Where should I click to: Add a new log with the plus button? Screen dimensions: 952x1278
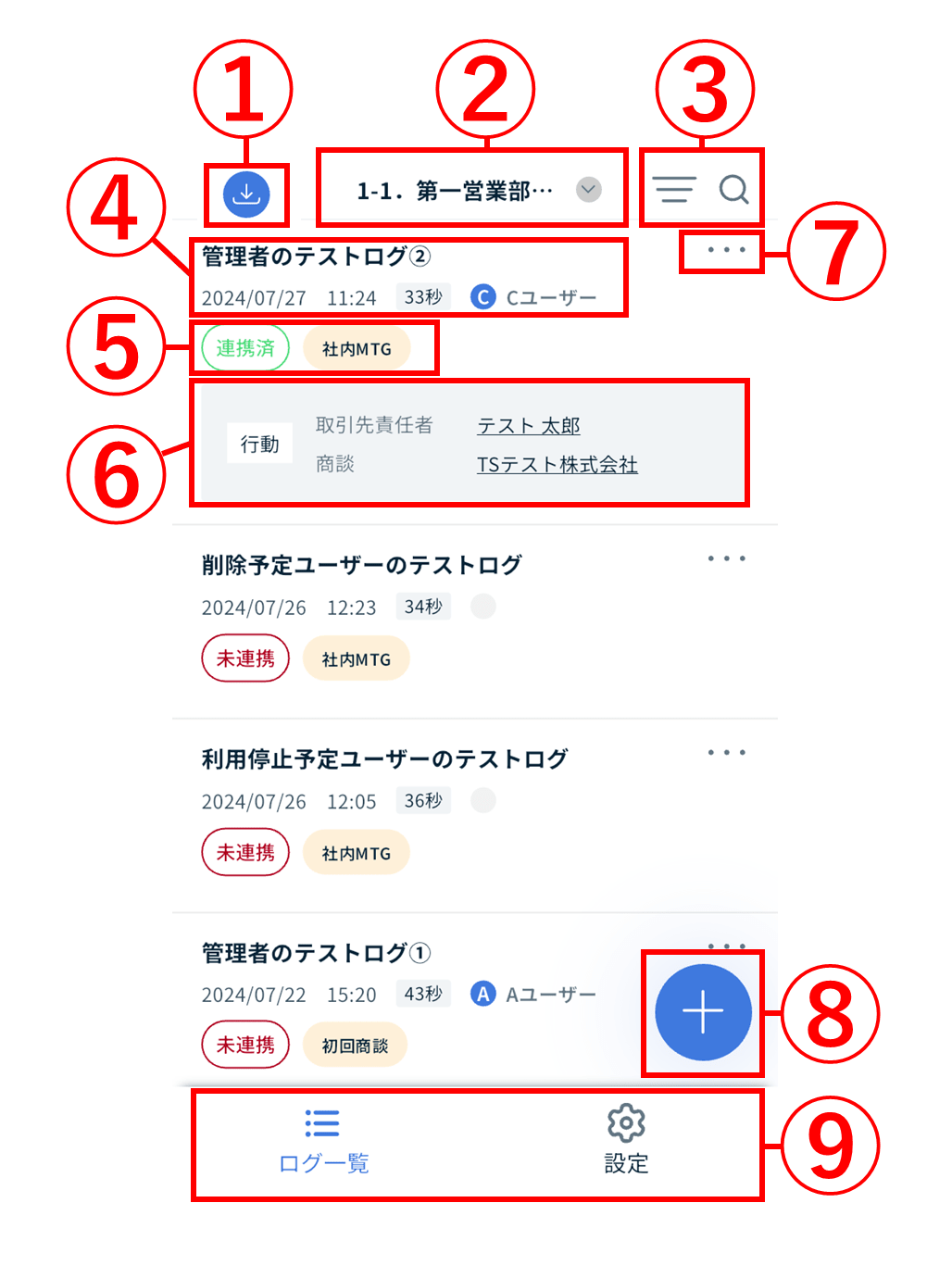tap(703, 1012)
